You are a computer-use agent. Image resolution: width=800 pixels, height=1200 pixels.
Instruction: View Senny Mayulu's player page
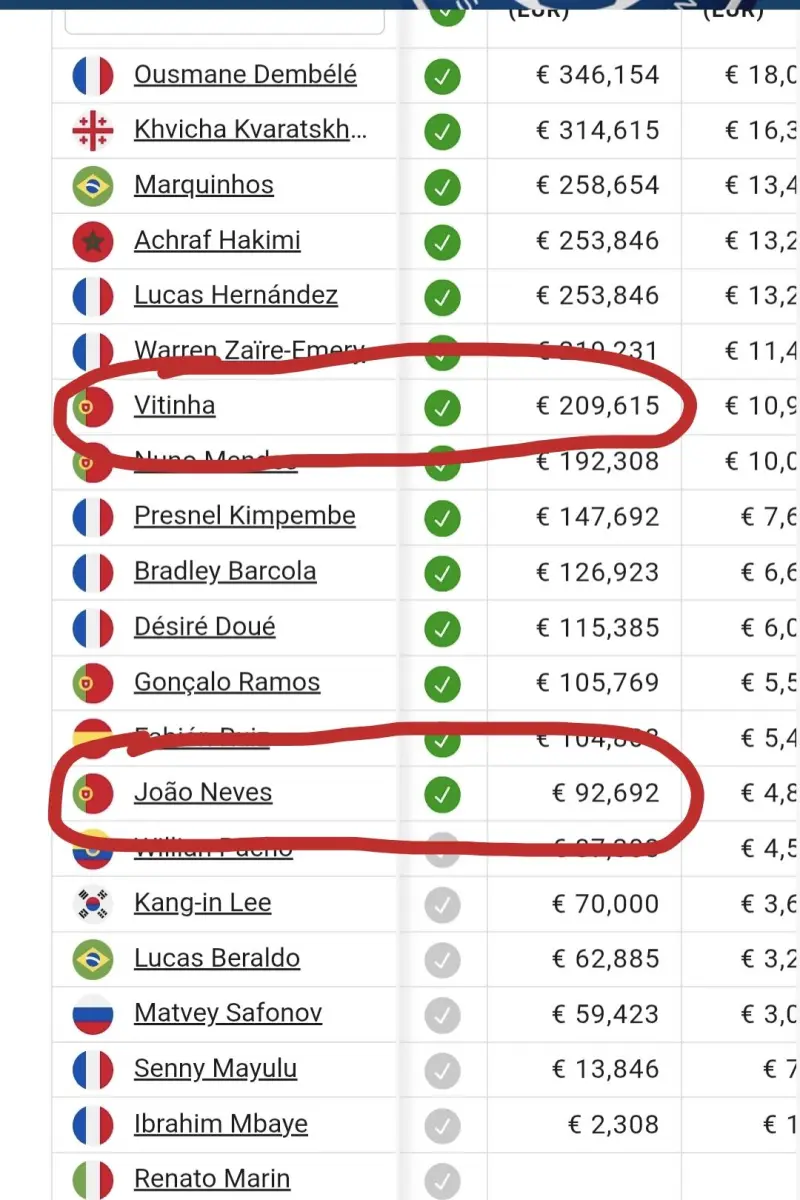click(216, 1068)
